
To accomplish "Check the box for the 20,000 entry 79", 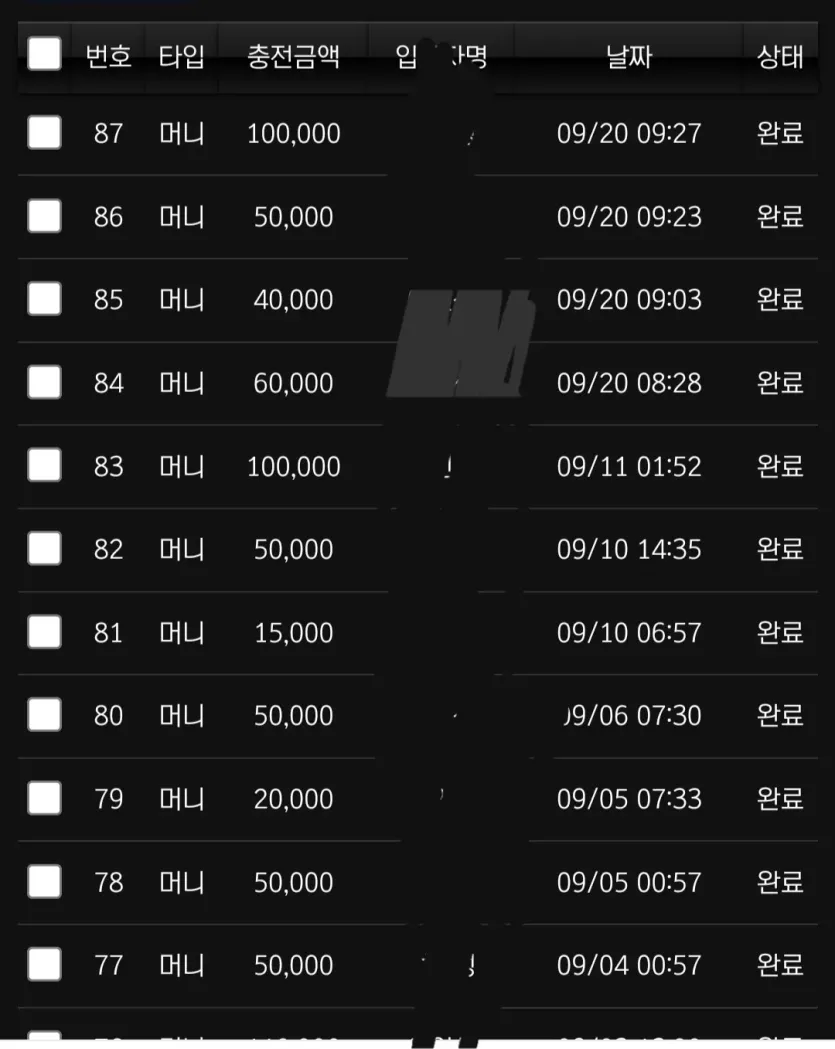I will [44, 798].
